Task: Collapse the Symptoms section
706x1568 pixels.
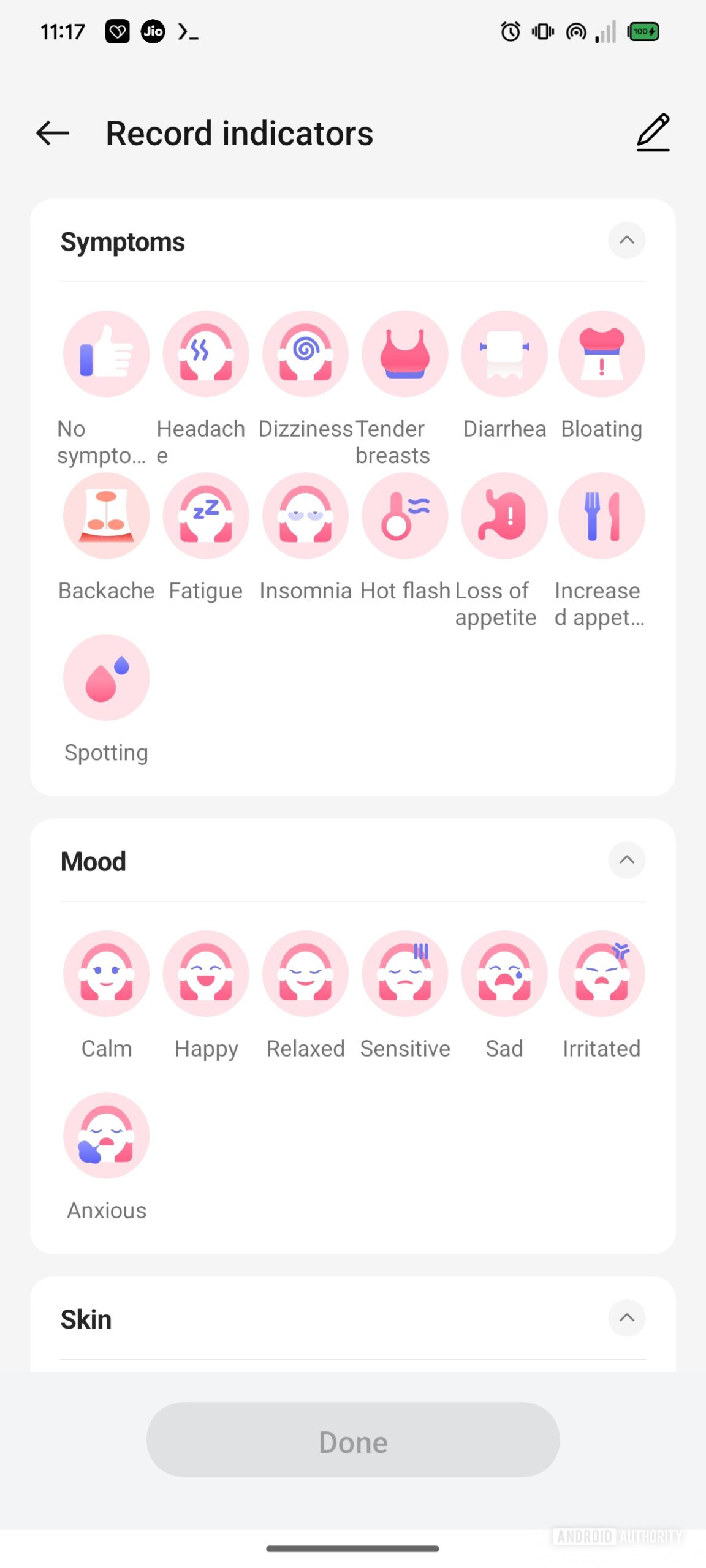Action: click(x=626, y=241)
